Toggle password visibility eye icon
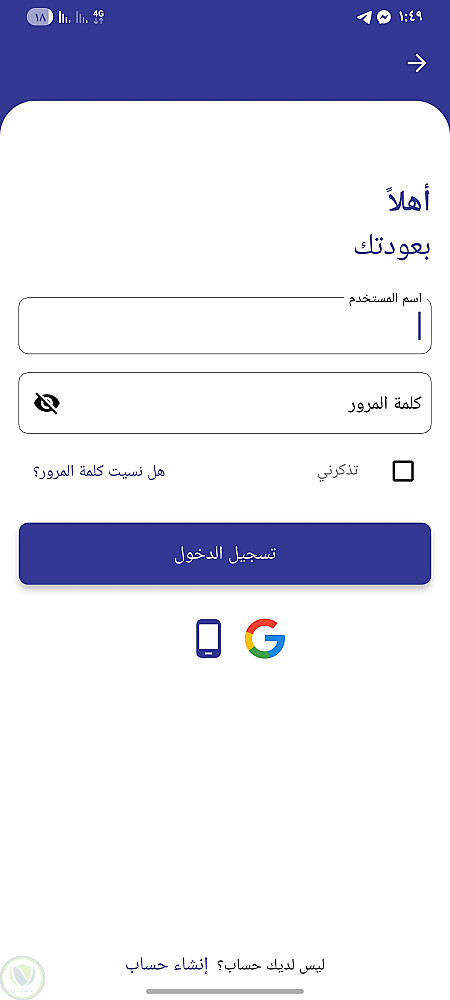The height and width of the screenshot is (1000, 450). [x=47, y=403]
